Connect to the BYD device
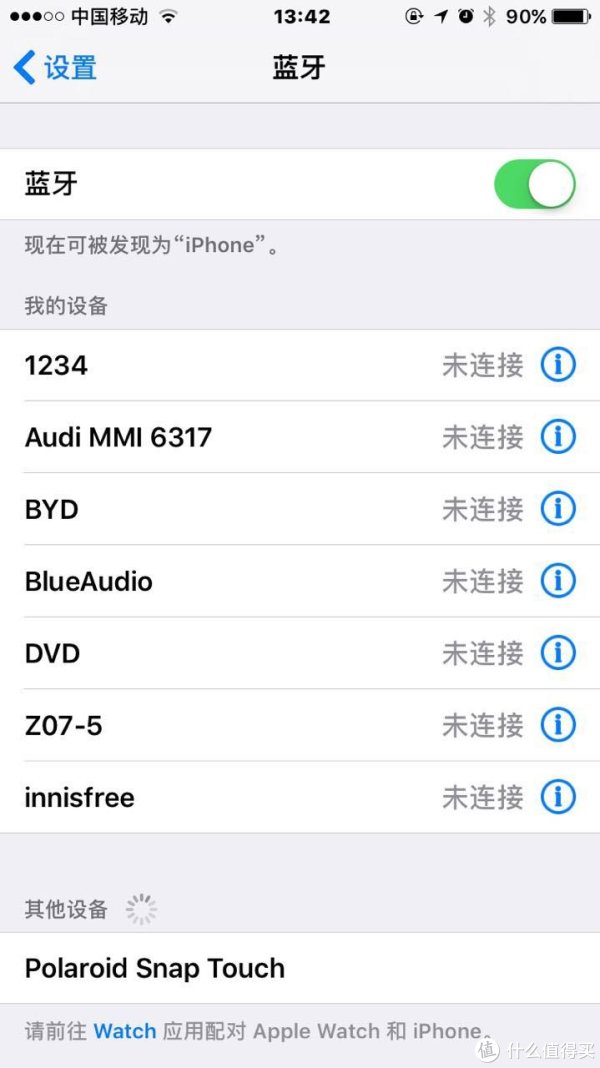The height and width of the screenshot is (1068, 600). (300, 509)
